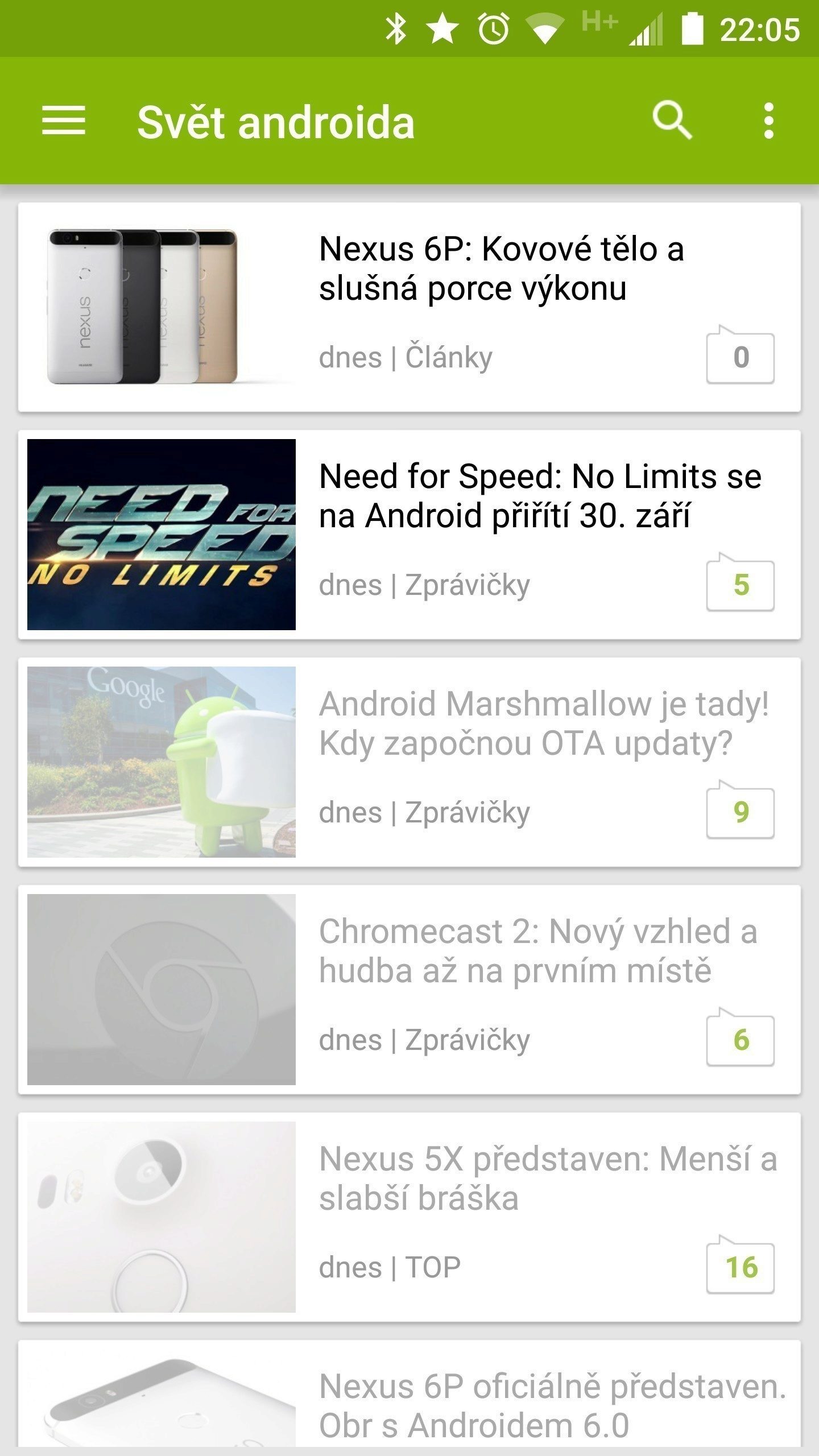
Task: Open the Android Marshmallow je tady article
Action: (x=409, y=762)
